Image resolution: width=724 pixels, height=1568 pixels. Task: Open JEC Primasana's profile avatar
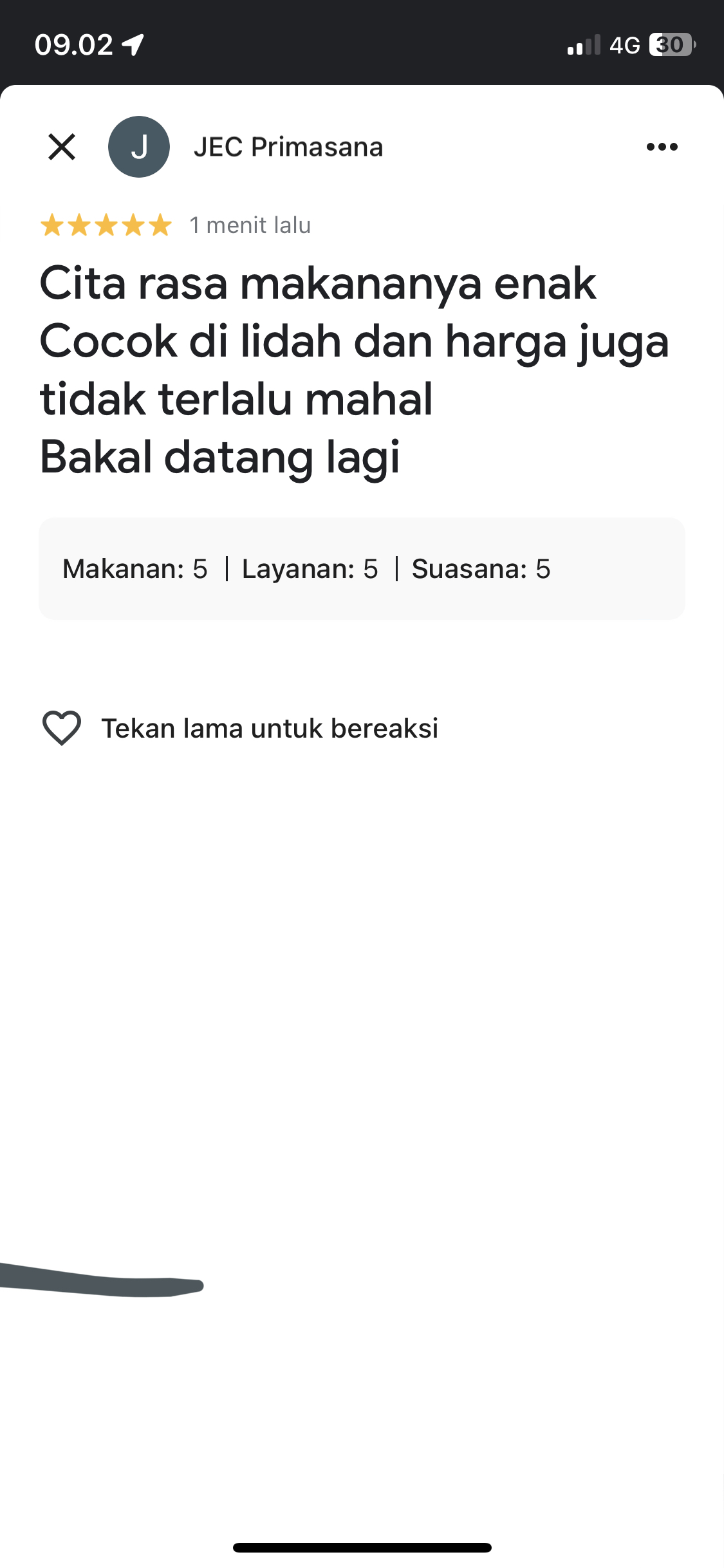(x=139, y=147)
